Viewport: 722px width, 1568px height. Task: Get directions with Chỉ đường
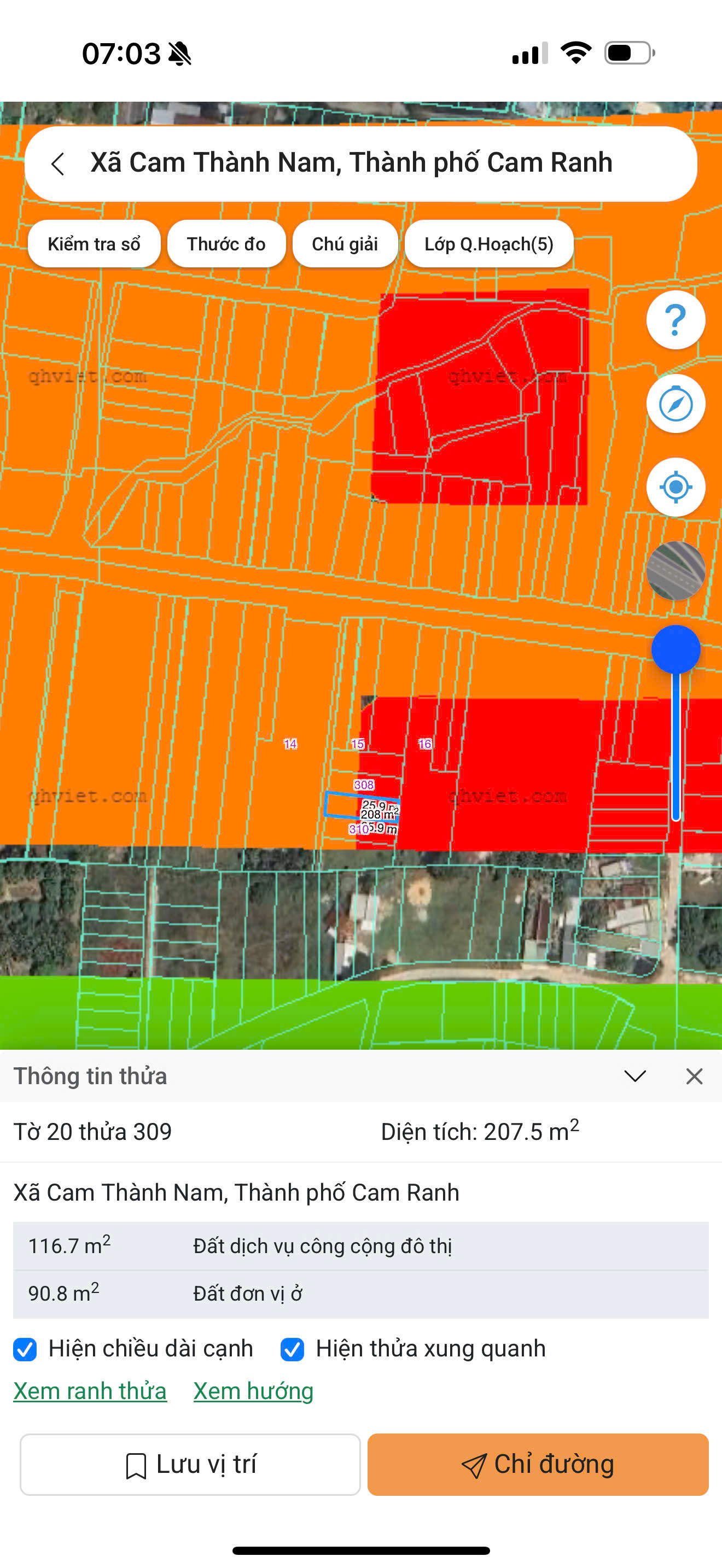pos(538,1465)
